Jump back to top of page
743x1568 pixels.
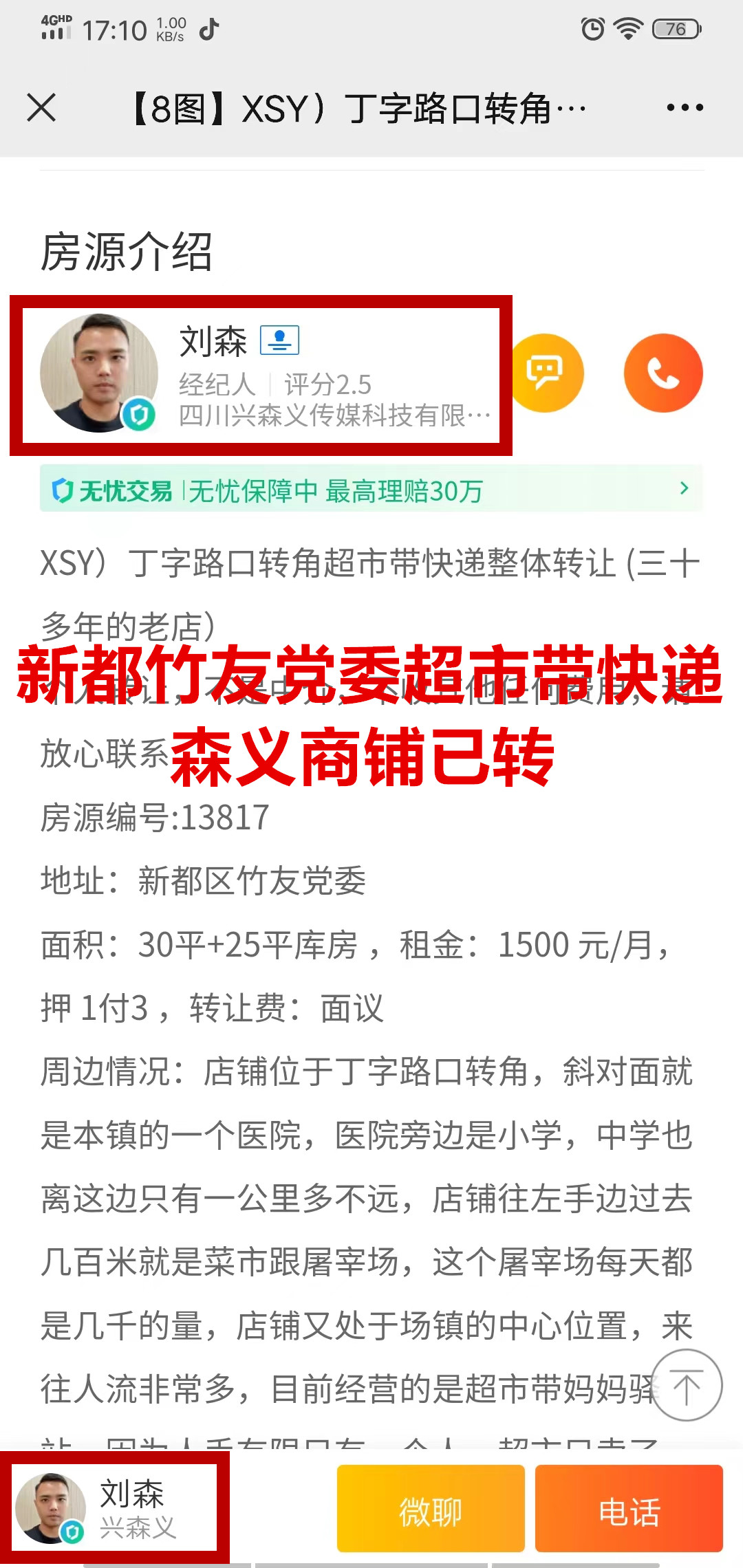point(686,1385)
